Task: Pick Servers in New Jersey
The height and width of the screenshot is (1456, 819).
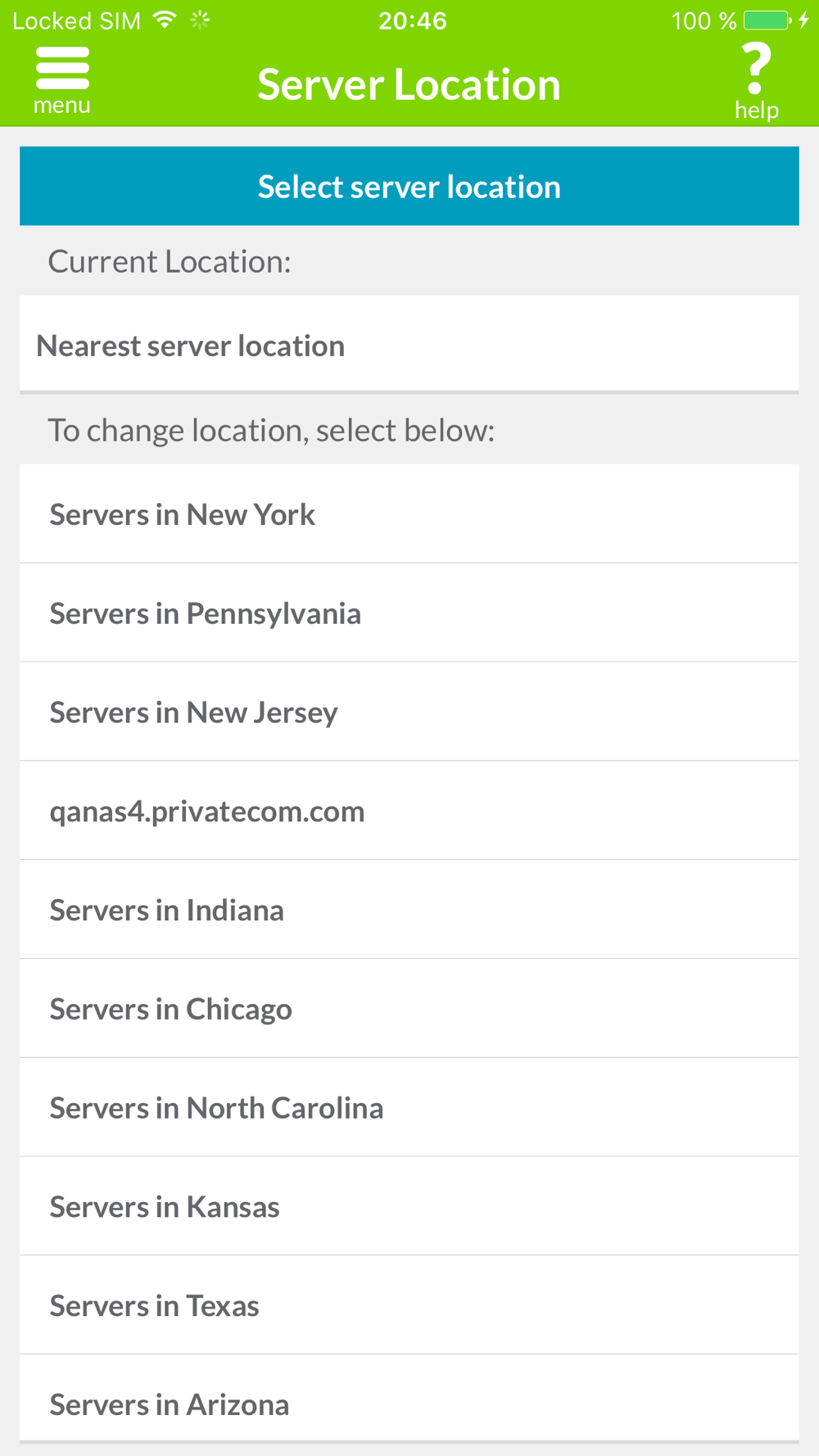Action: pos(409,712)
